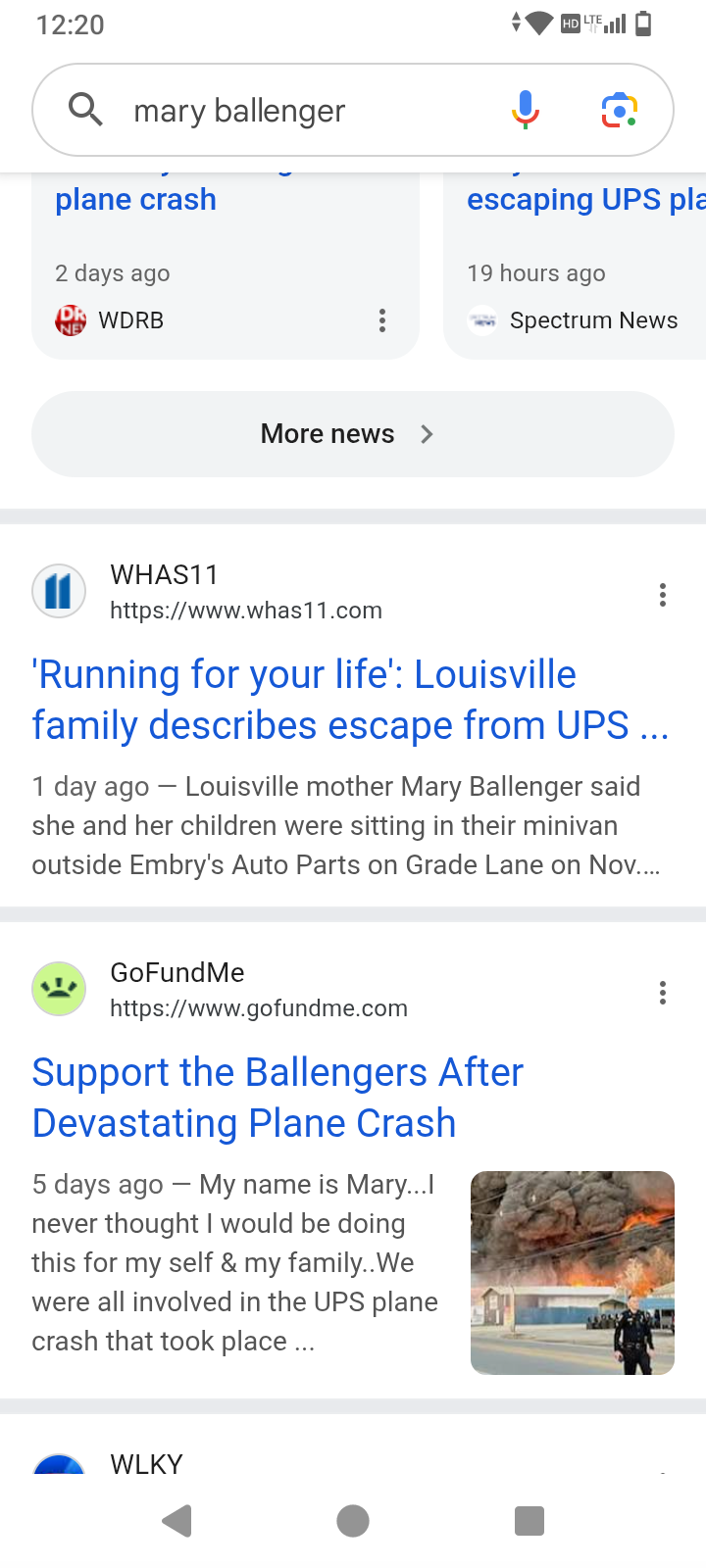Open more options on the WDRB card
706x1568 pixels.
(382, 320)
